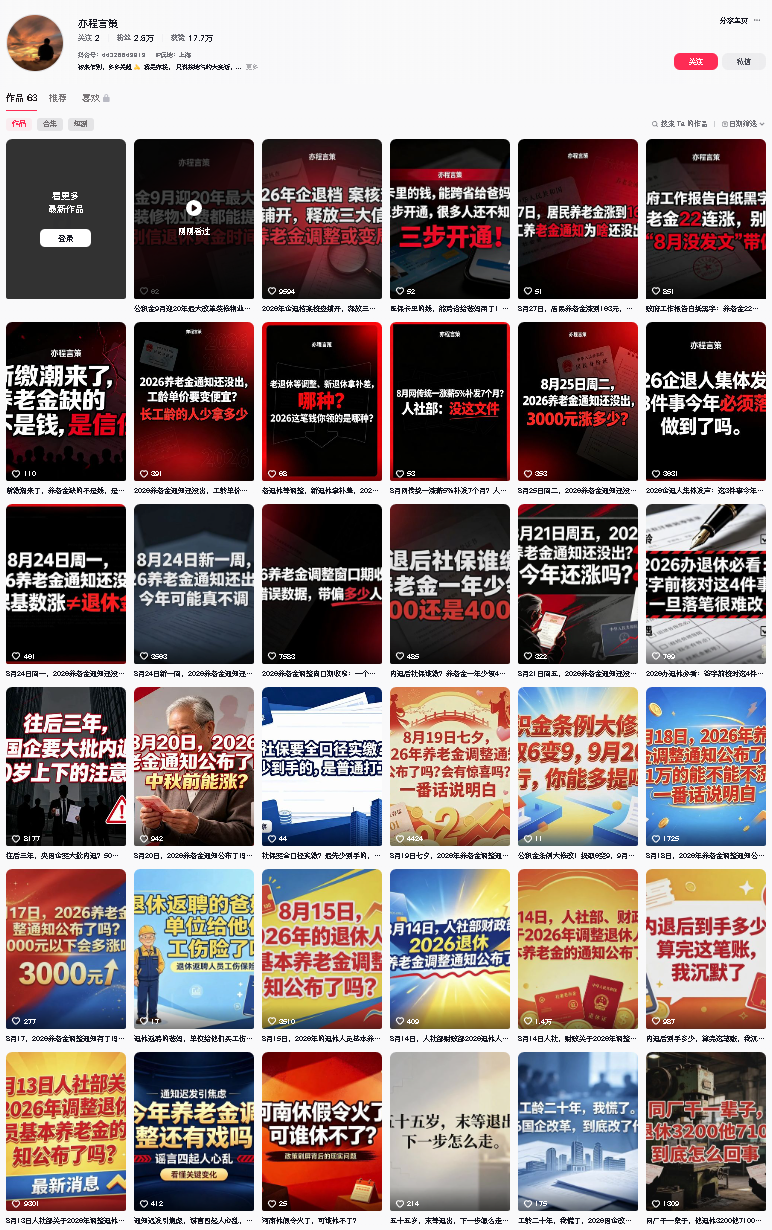Open the profile avatar picture
The height and width of the screenshot is (1230, 772).
35,43
